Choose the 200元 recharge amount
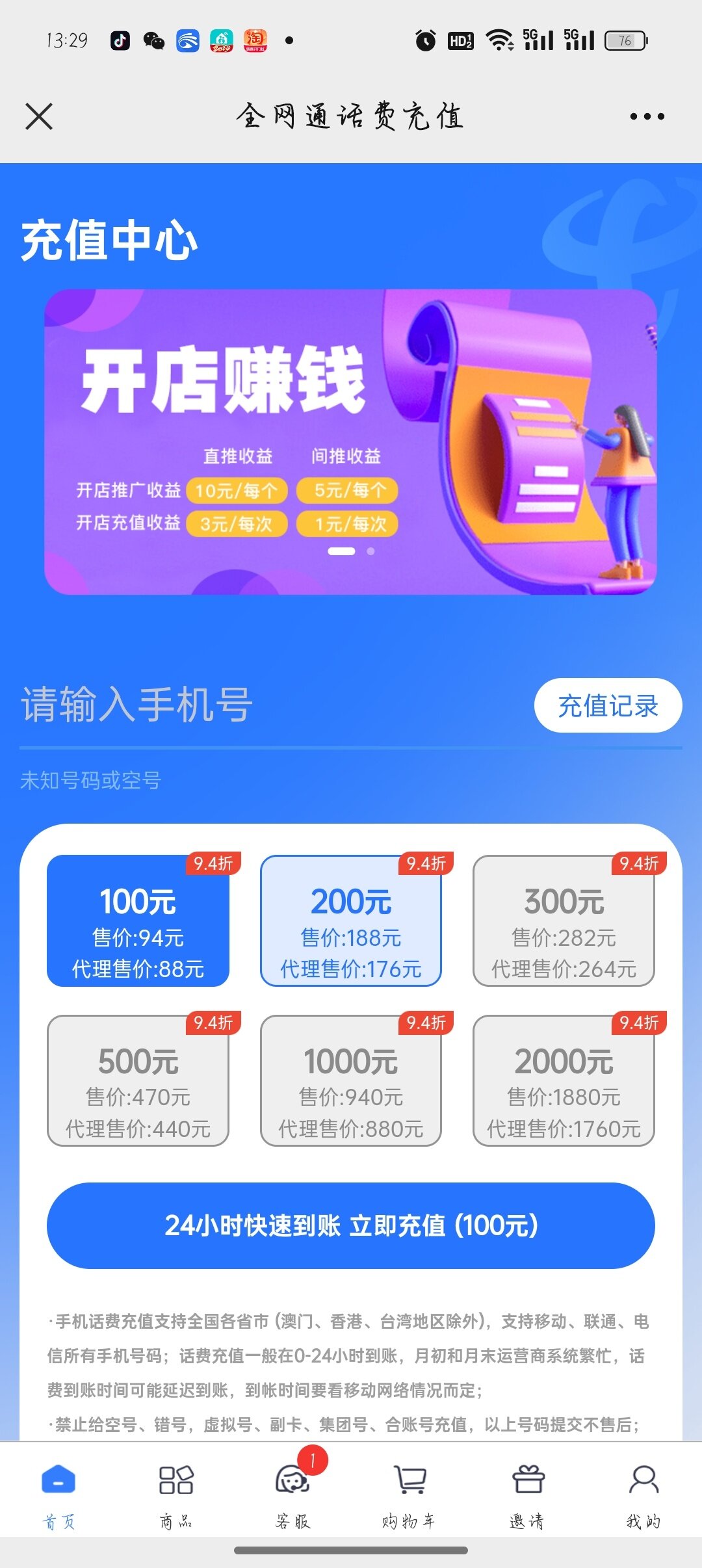The image size is (702, 1568). click(x=351, y=921)
